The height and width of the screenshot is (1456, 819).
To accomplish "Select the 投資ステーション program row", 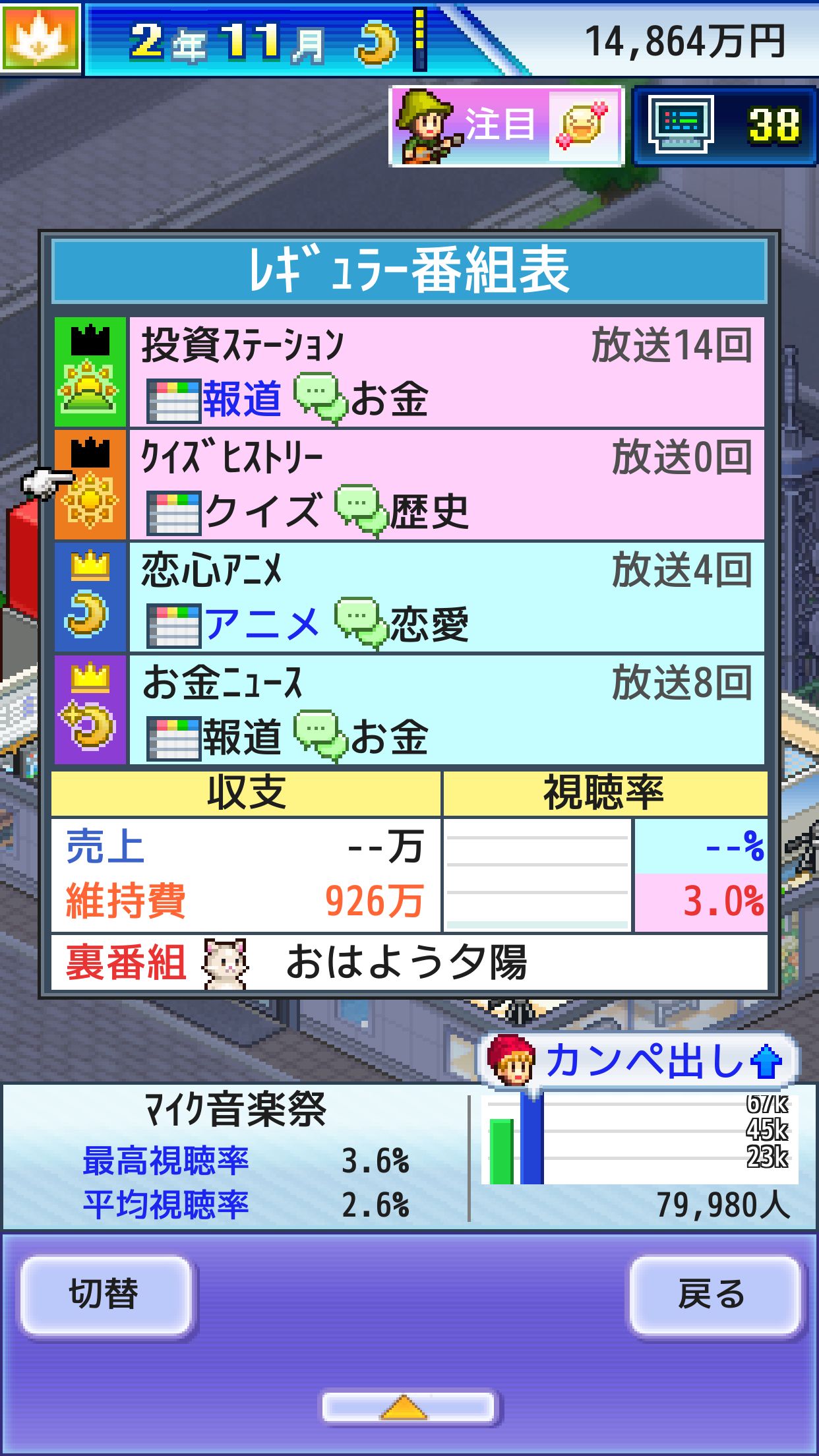I will 446,372.
